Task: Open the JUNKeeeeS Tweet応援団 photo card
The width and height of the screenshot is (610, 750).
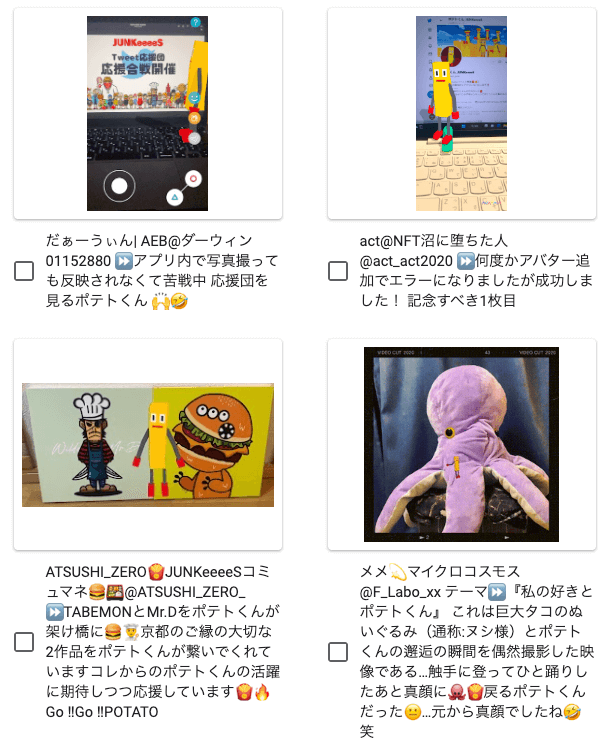Action: coord(147,114)
